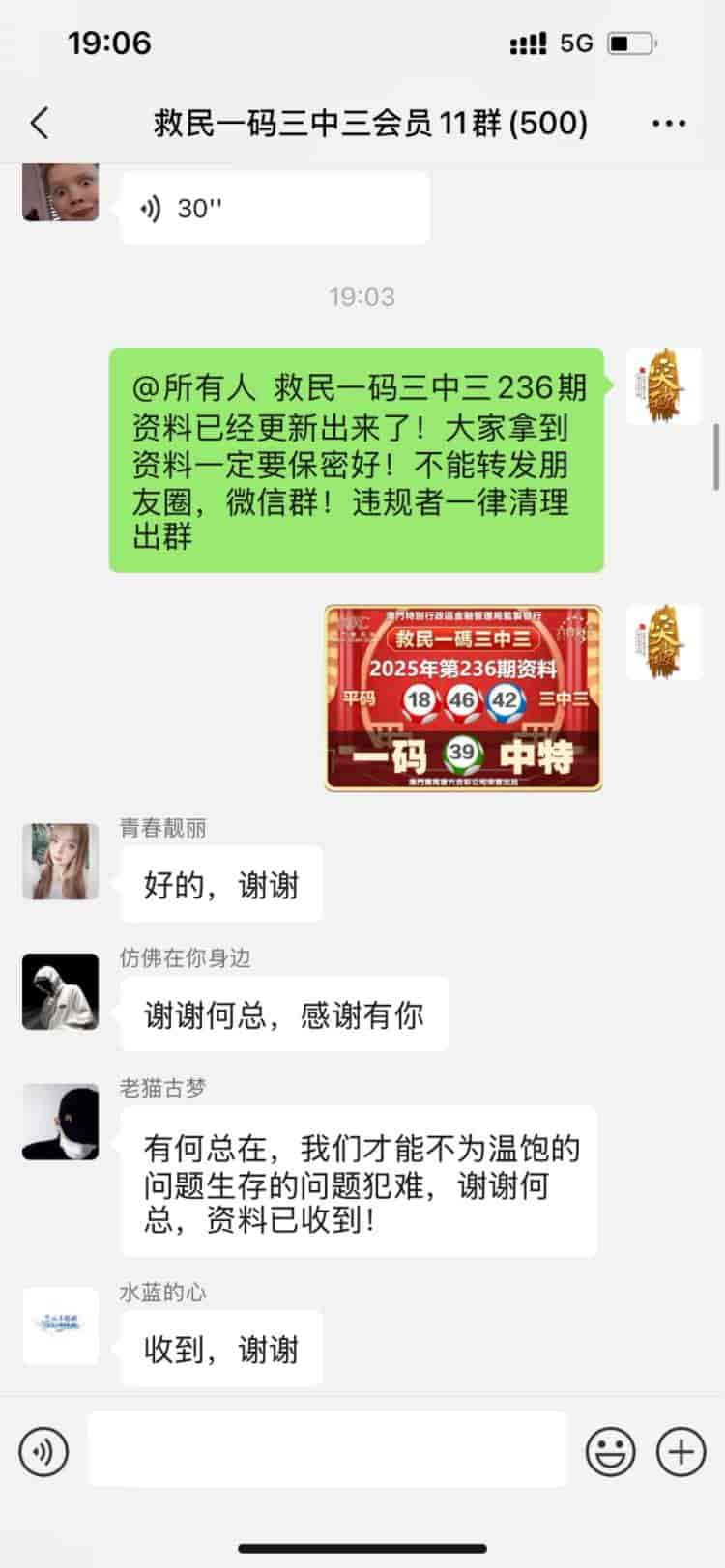
Task: Open the chat info overflow menu
Action: point(669,124)
